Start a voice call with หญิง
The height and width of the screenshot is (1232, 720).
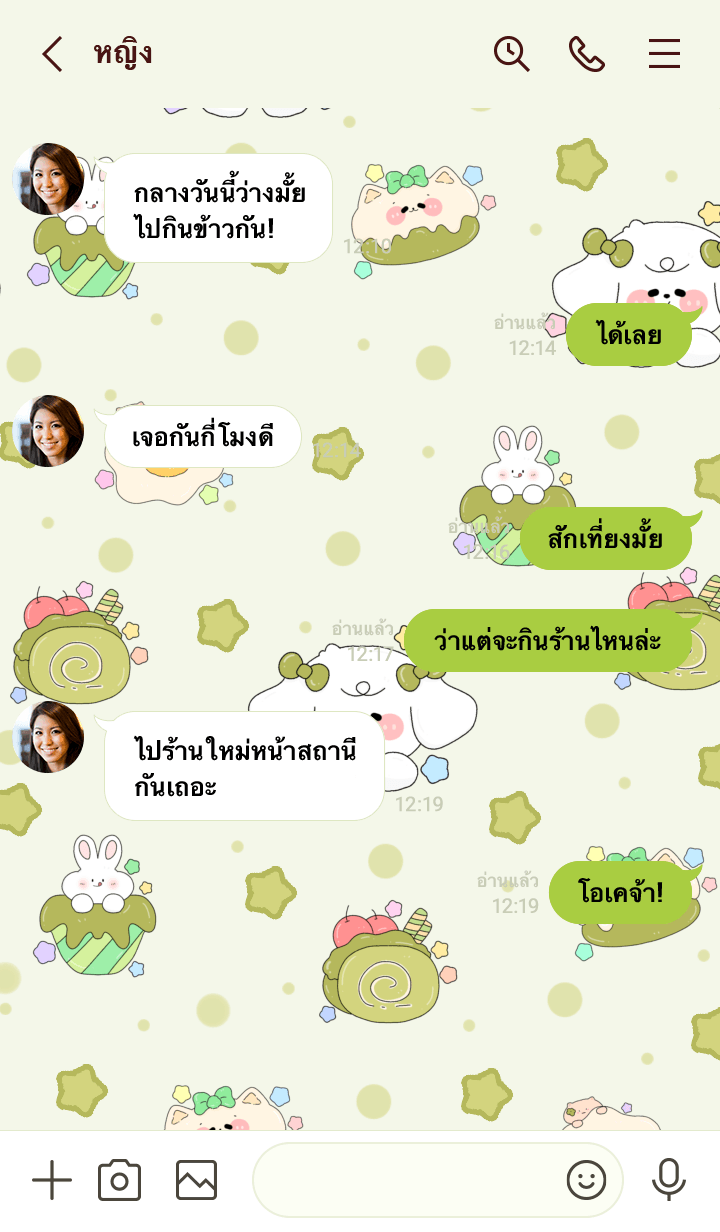[x=587, y=54]
